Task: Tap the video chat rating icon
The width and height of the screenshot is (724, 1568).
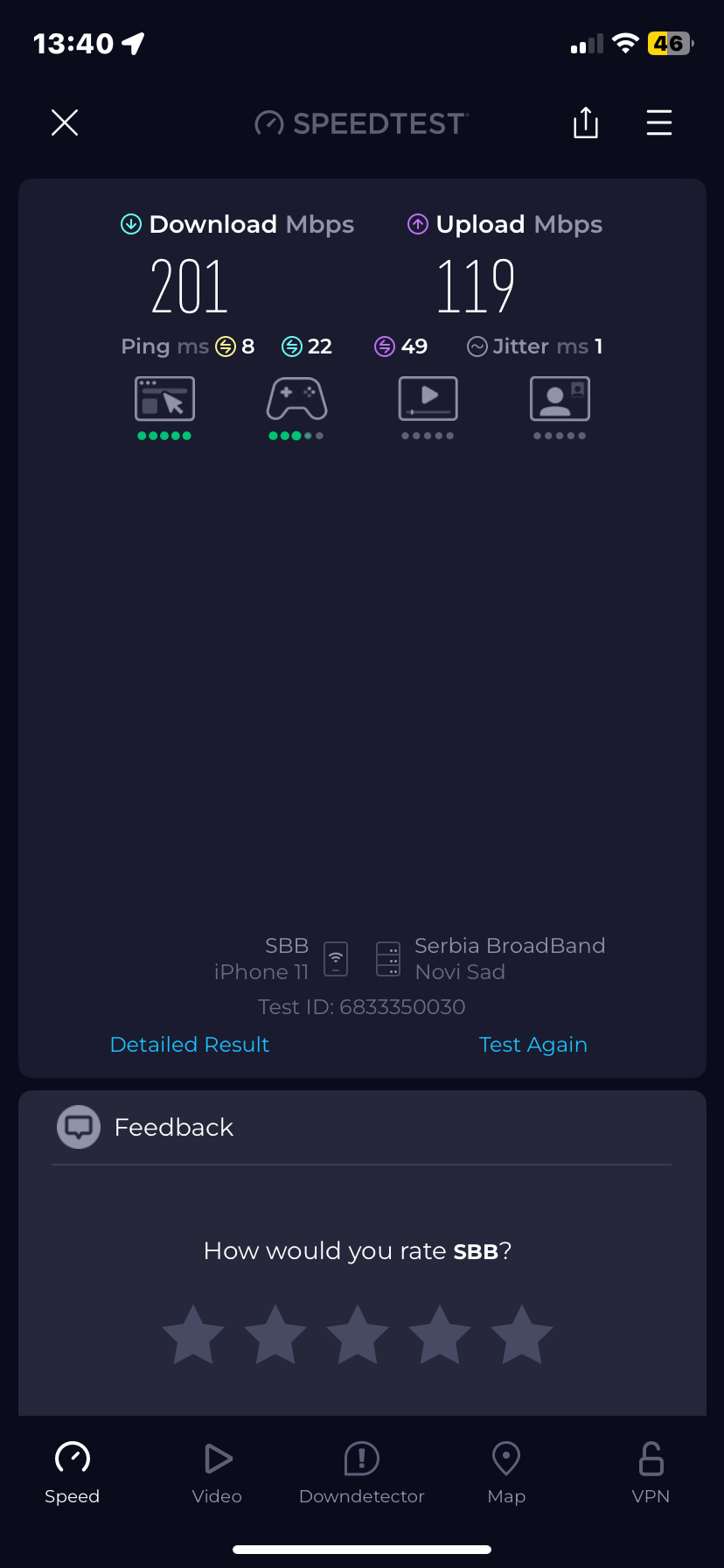Action: pyautogui.click(x=560, y=399)
